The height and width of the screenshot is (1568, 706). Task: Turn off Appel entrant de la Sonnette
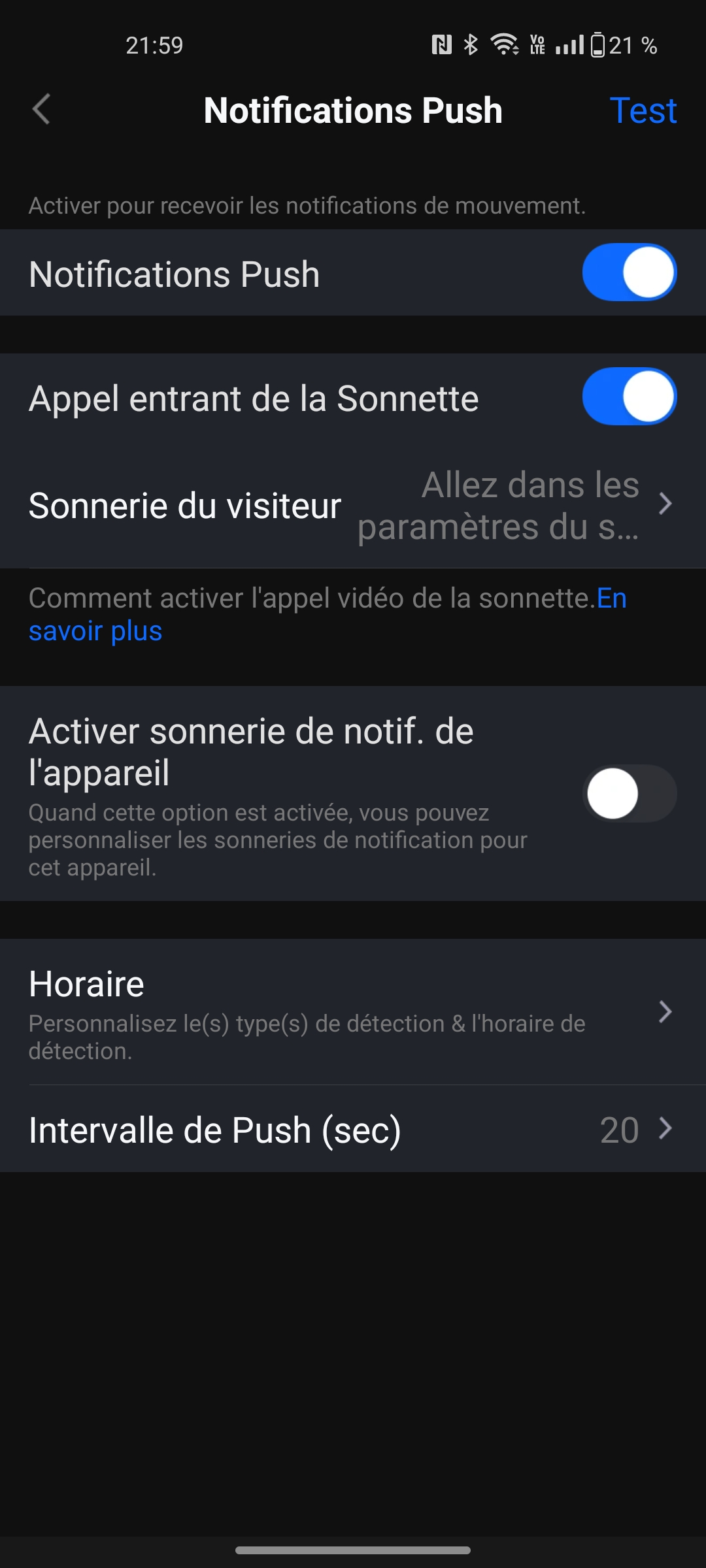629,397
